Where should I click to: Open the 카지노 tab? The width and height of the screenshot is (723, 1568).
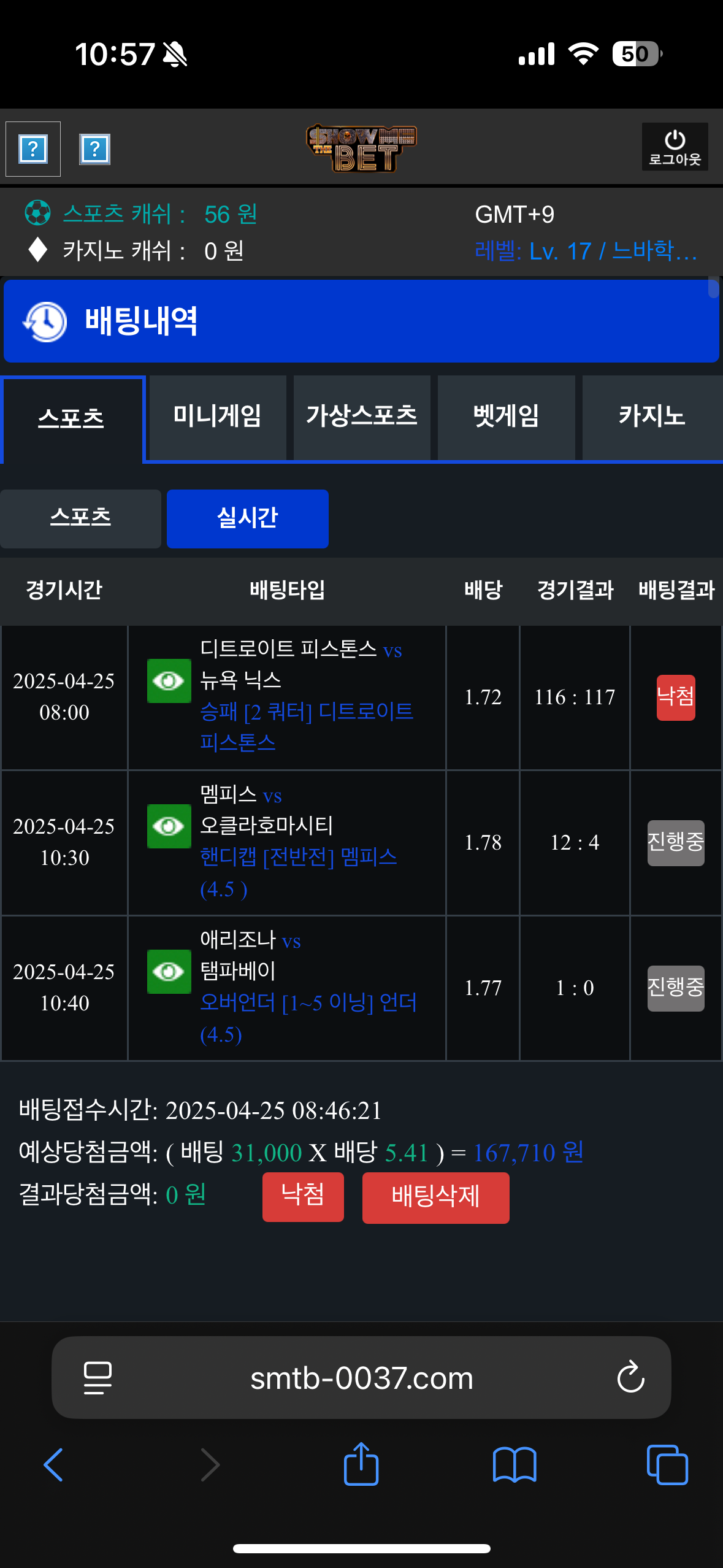[x=651, y=417]
